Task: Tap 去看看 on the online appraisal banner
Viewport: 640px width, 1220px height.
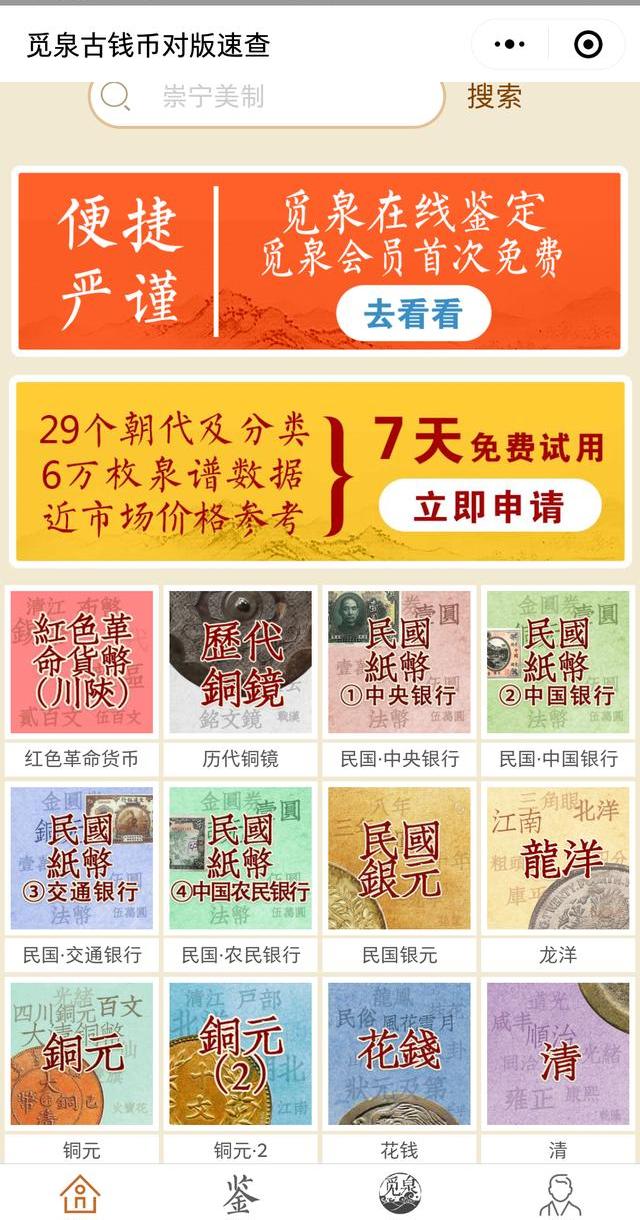Action: [412, 314]
